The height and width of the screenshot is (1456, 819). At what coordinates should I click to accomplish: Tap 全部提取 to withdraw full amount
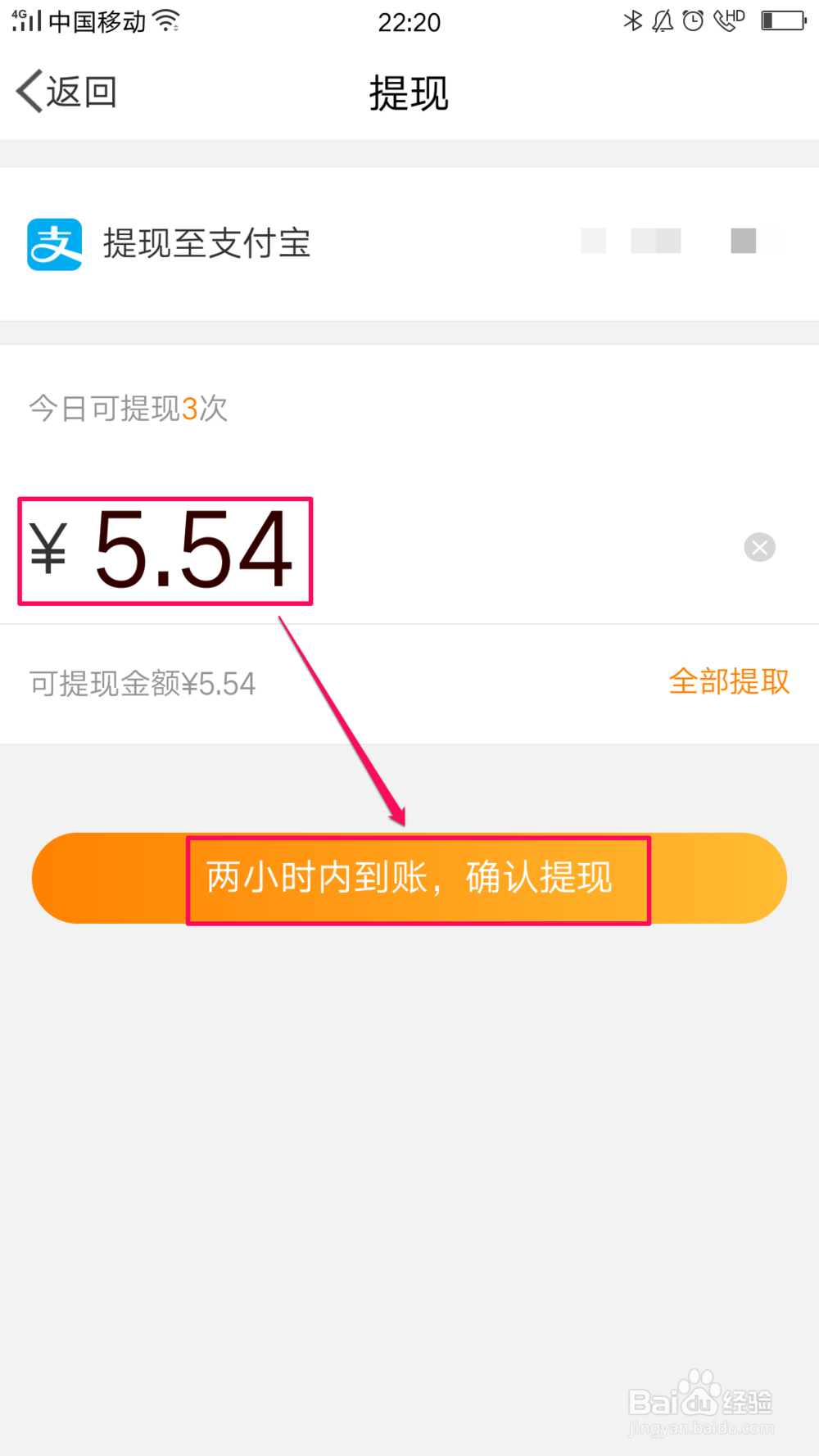[x=730, y=682]
